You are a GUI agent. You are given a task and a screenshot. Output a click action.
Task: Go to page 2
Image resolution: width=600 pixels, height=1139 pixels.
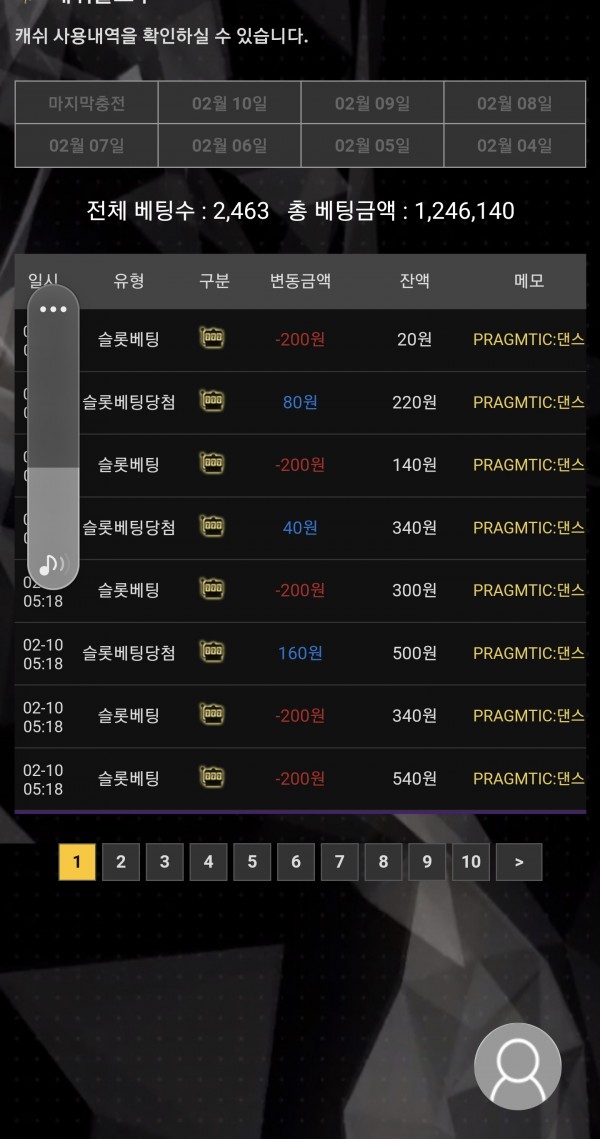click(x=121, y=862)
